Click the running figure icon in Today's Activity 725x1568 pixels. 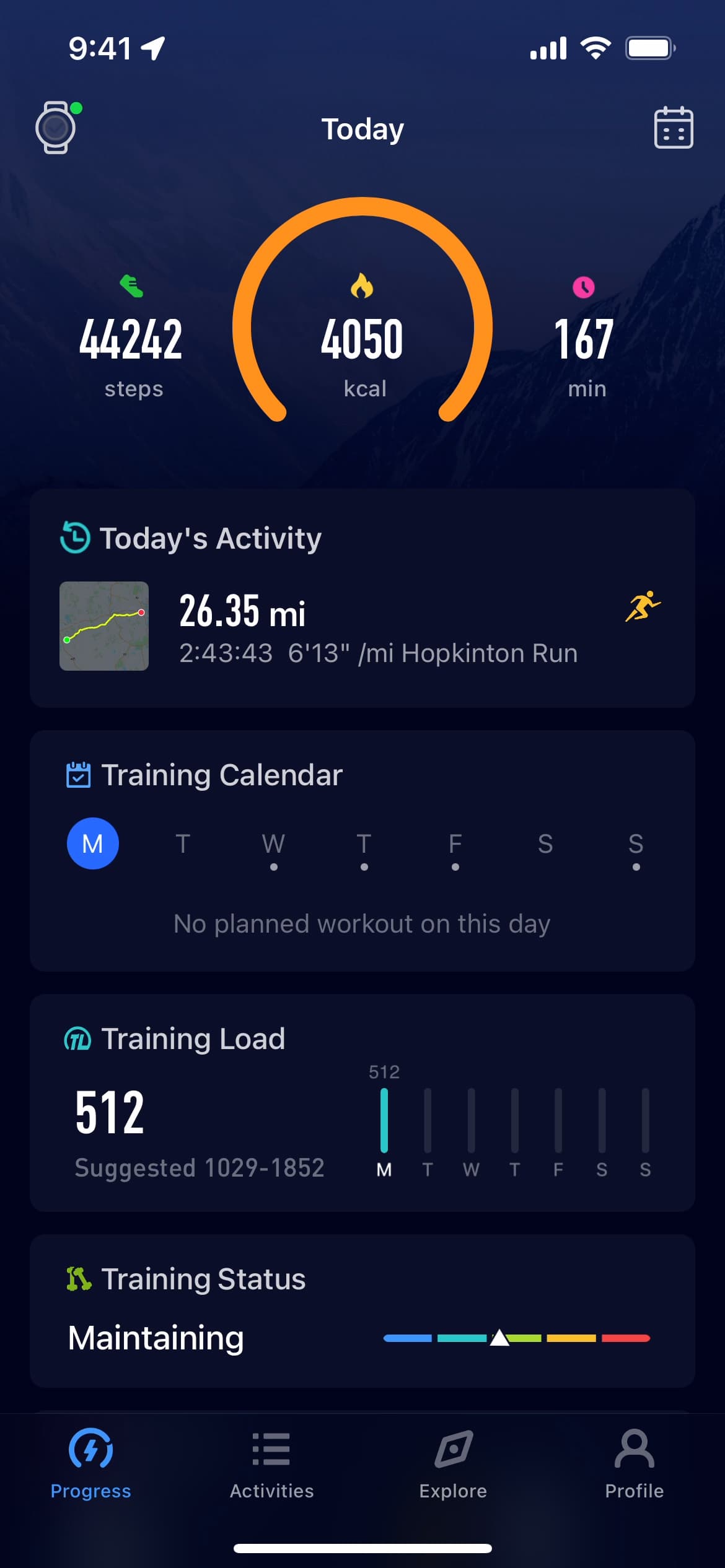pos(643,606)
